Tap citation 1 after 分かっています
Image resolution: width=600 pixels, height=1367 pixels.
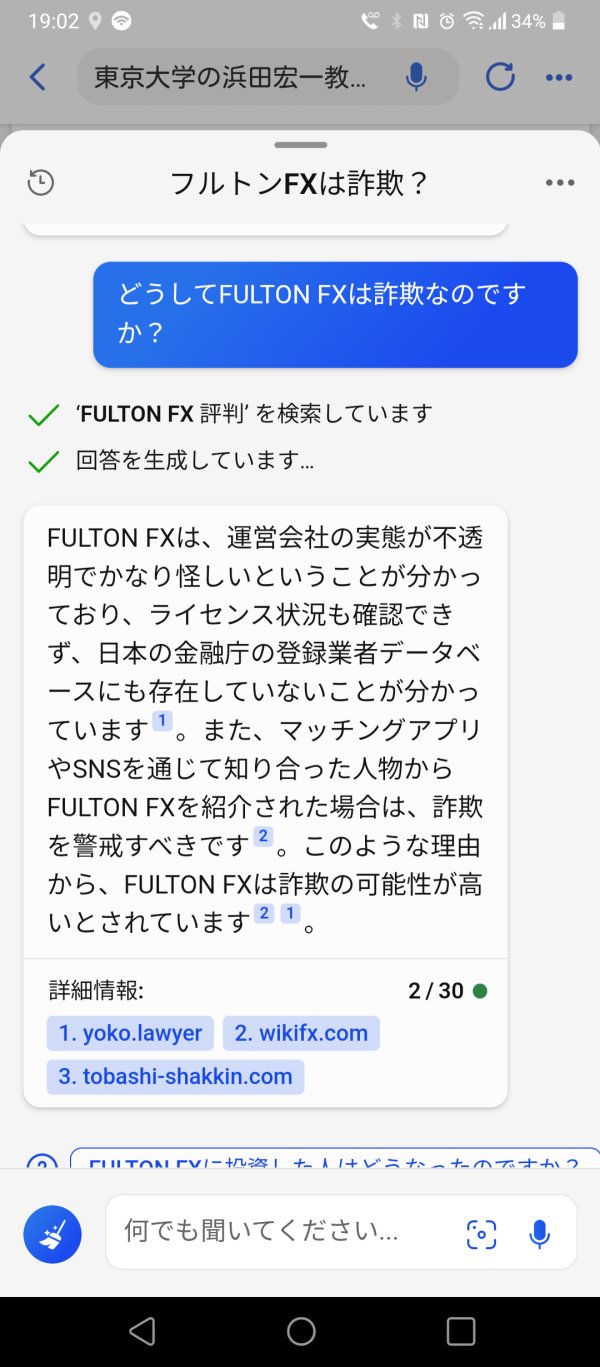(x=162, y=721)
